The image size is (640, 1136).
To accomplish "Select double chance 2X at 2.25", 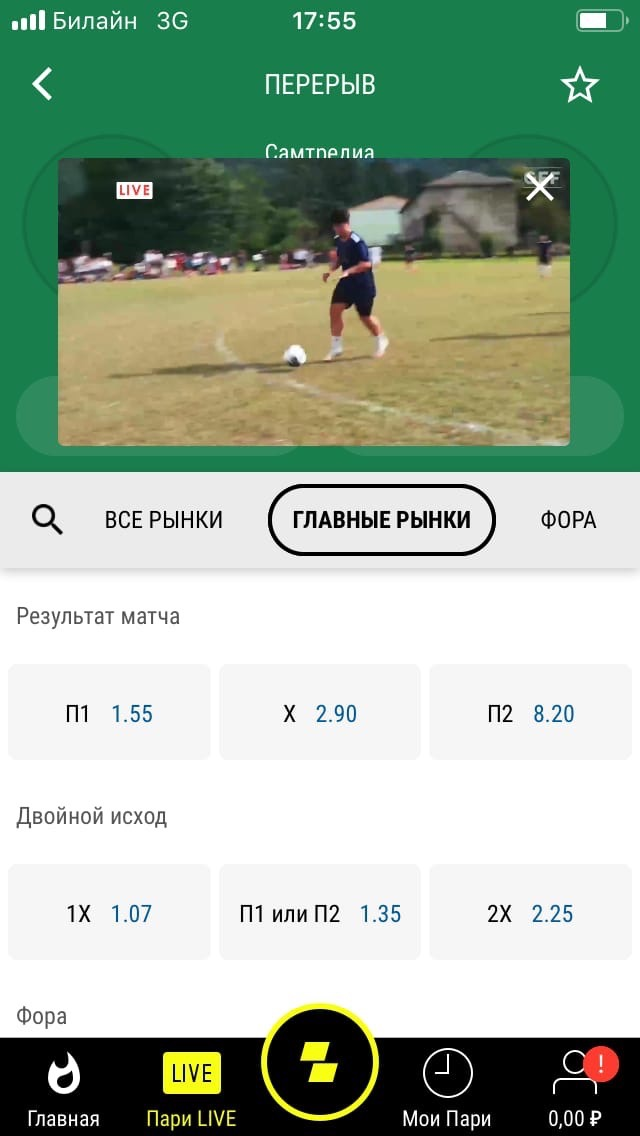I will pos(530,913).
